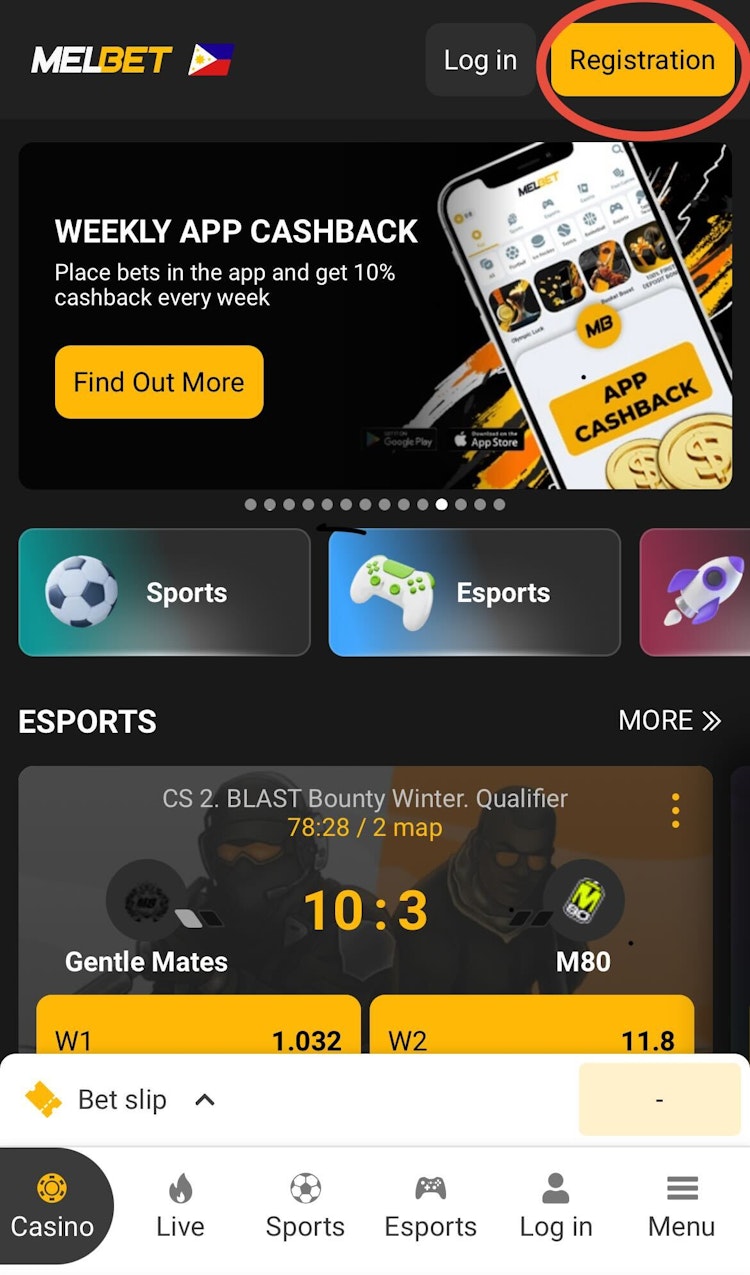This screenshot has height=1275, width=750.
Task: Go to the Esports bottom tab
Action: coord(430,1206)
